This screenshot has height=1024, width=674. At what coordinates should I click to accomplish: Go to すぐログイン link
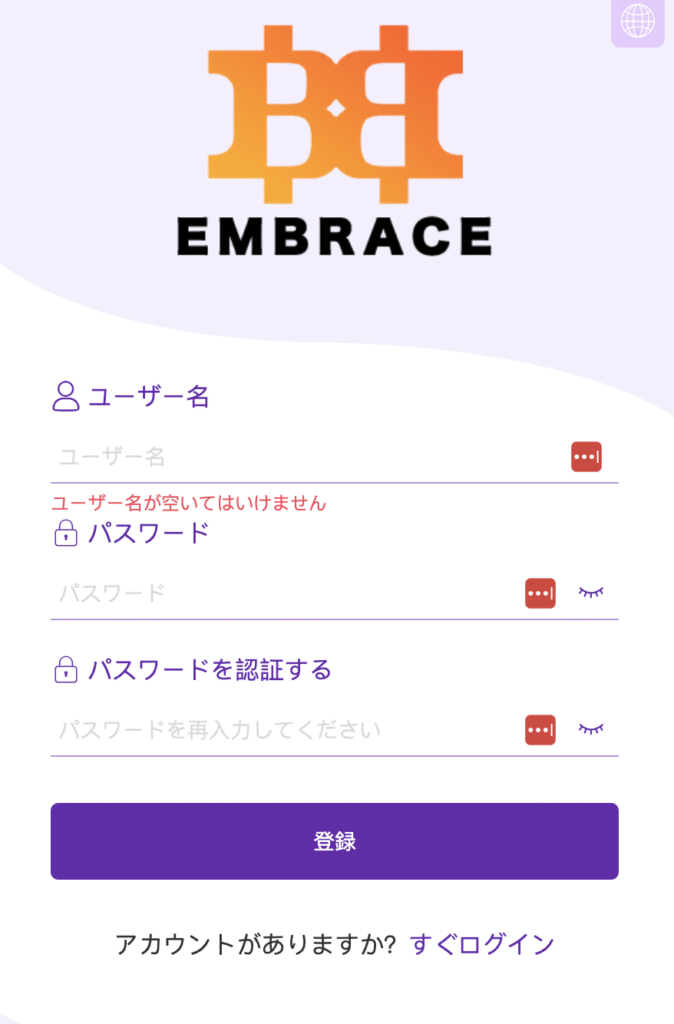point(482,943)
